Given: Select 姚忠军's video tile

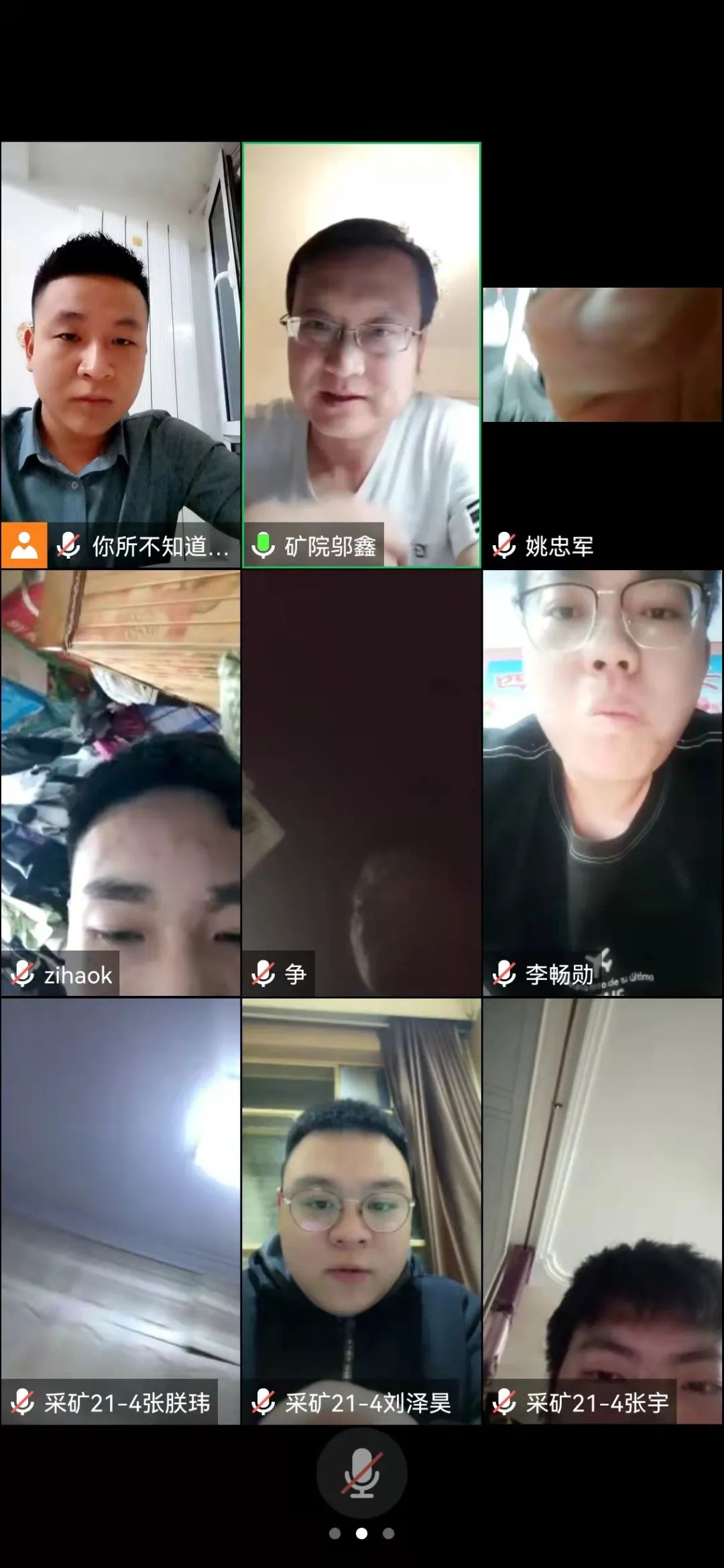Looking at the screenshot, I should click(602, 355).
